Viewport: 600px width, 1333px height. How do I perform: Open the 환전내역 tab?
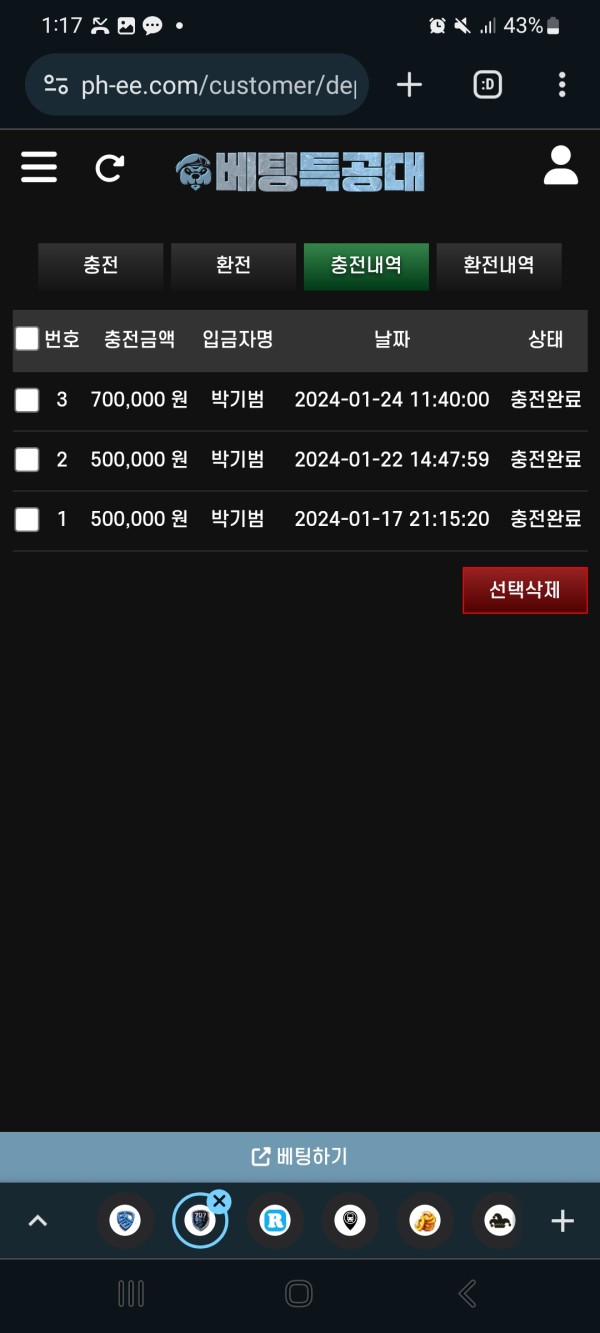[x=498, y=265]
